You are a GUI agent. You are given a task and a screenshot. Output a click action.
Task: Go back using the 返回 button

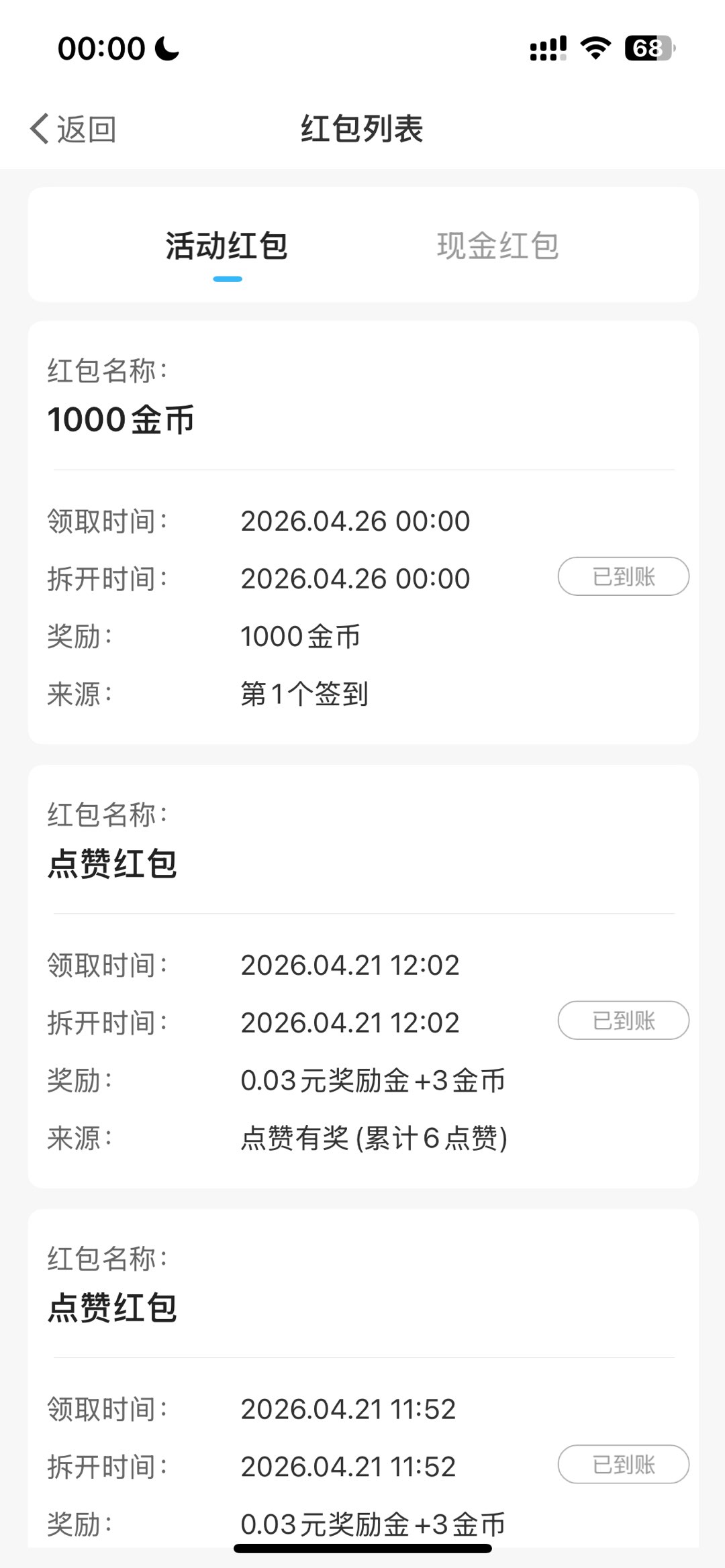pyautogui.click(x=73, y=129)
